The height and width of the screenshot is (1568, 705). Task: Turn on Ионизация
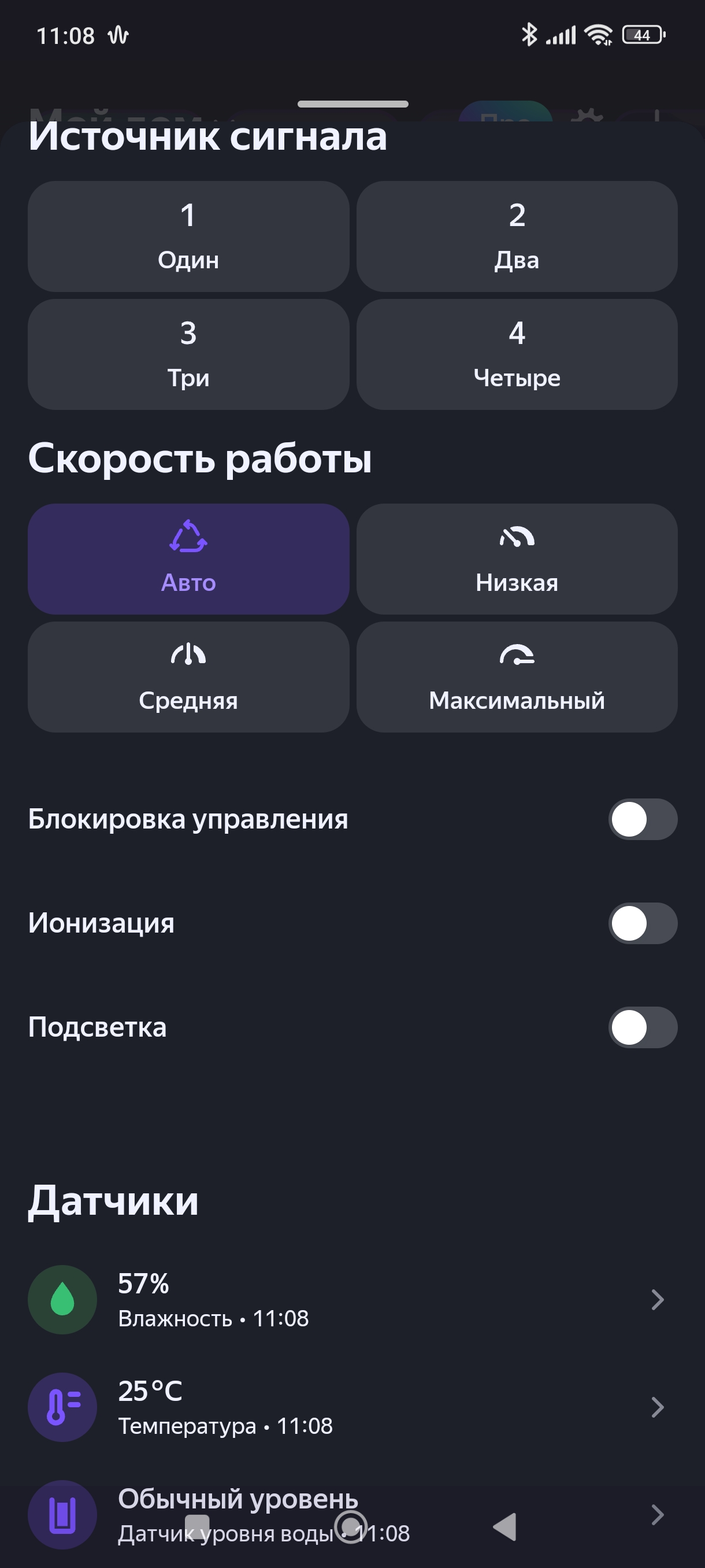643,923
